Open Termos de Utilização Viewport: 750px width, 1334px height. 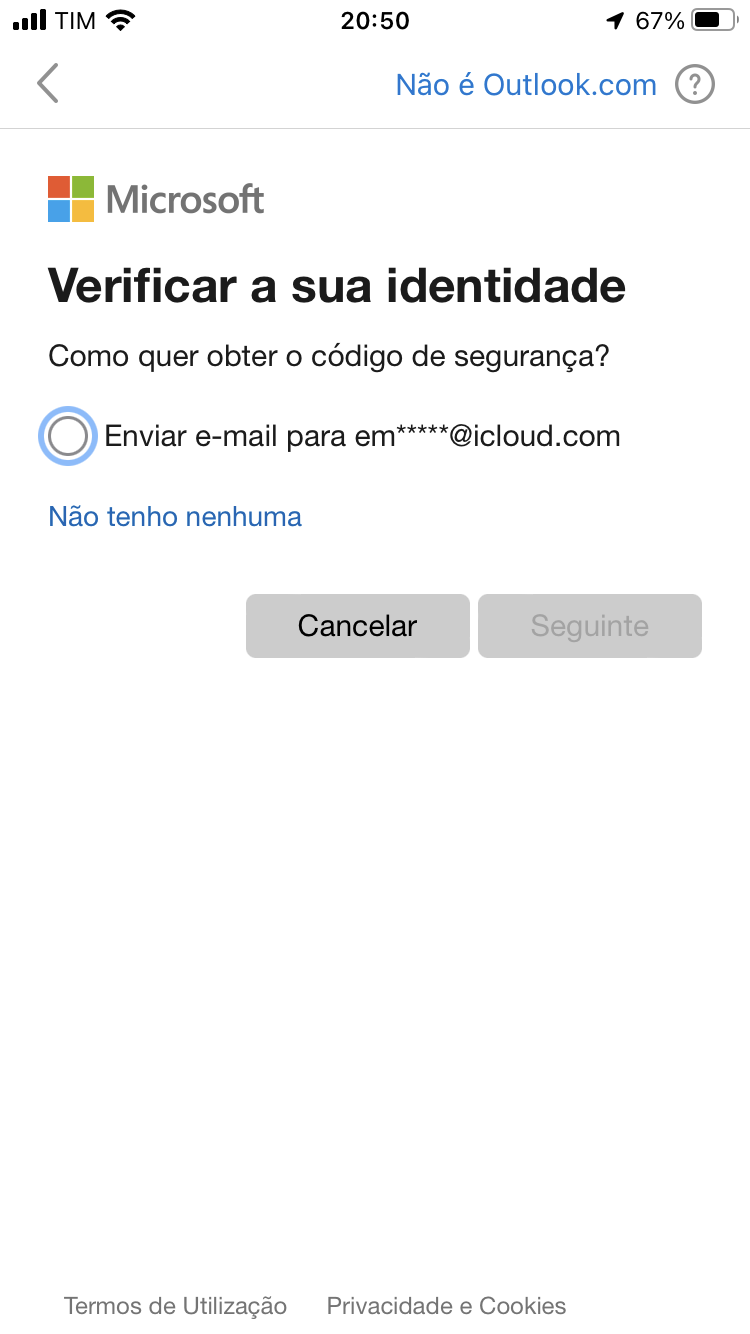coord(175,1306)
